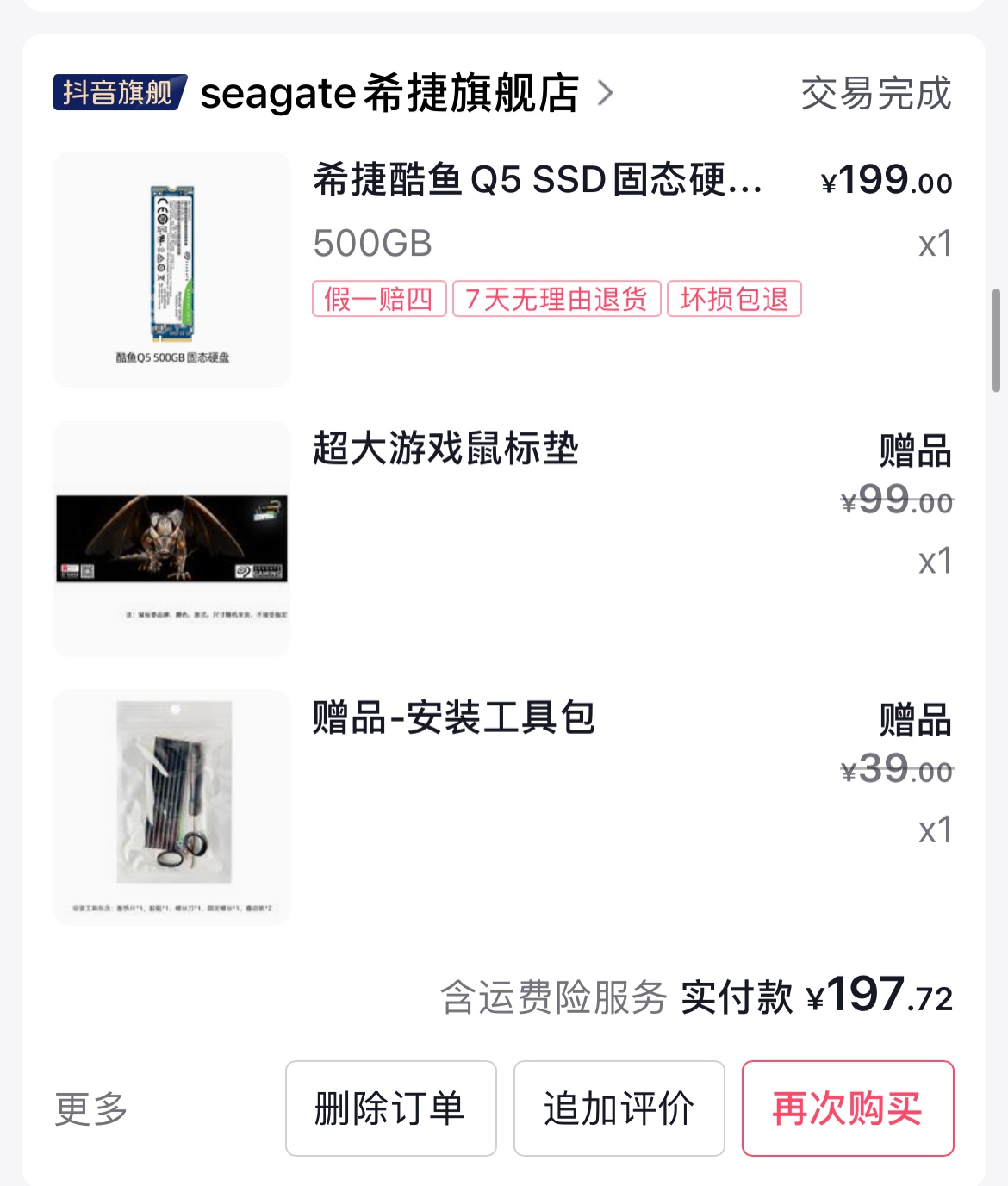1008x1186 pixels.
Task: Tap 更多 for more order options
Action: coord(91,1108)
